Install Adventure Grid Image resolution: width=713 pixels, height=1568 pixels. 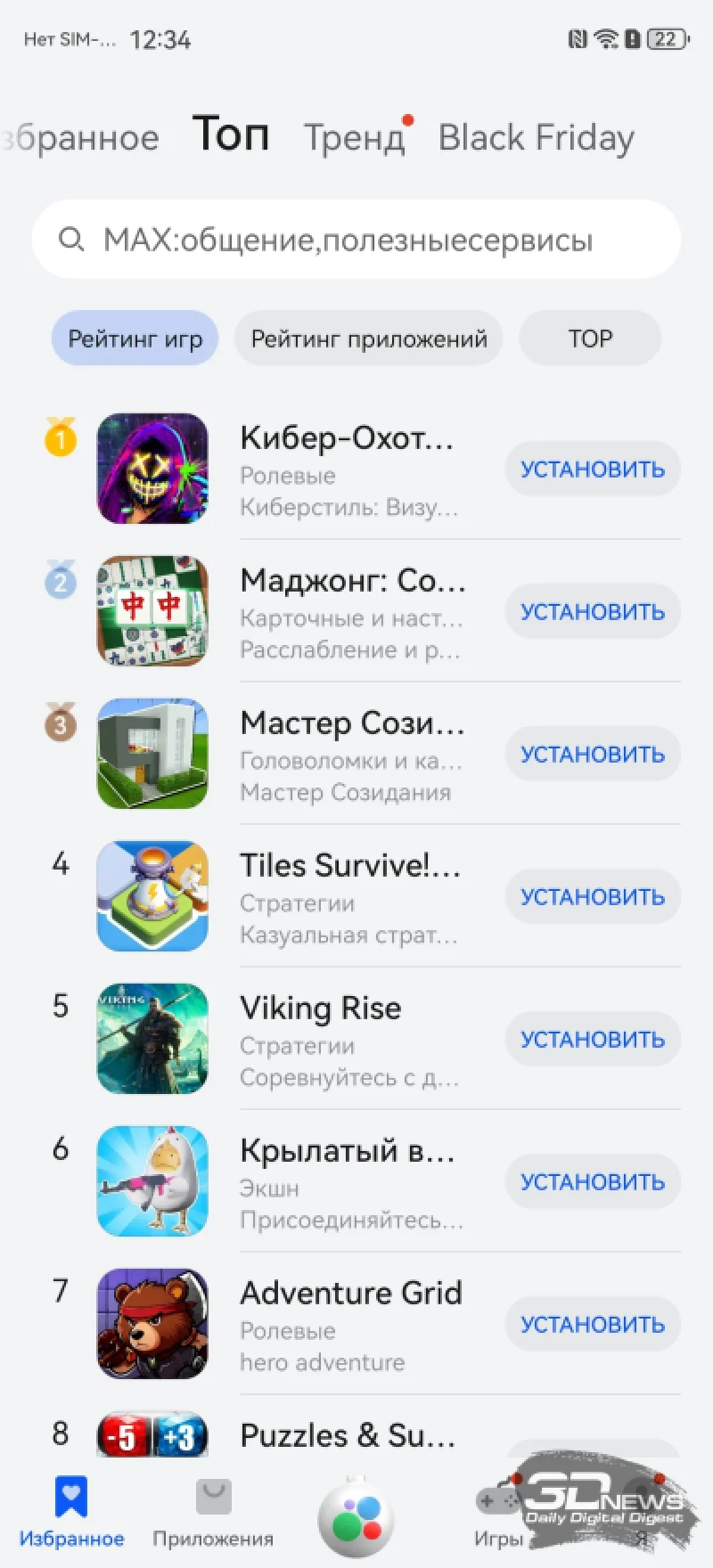[593, 1325]
